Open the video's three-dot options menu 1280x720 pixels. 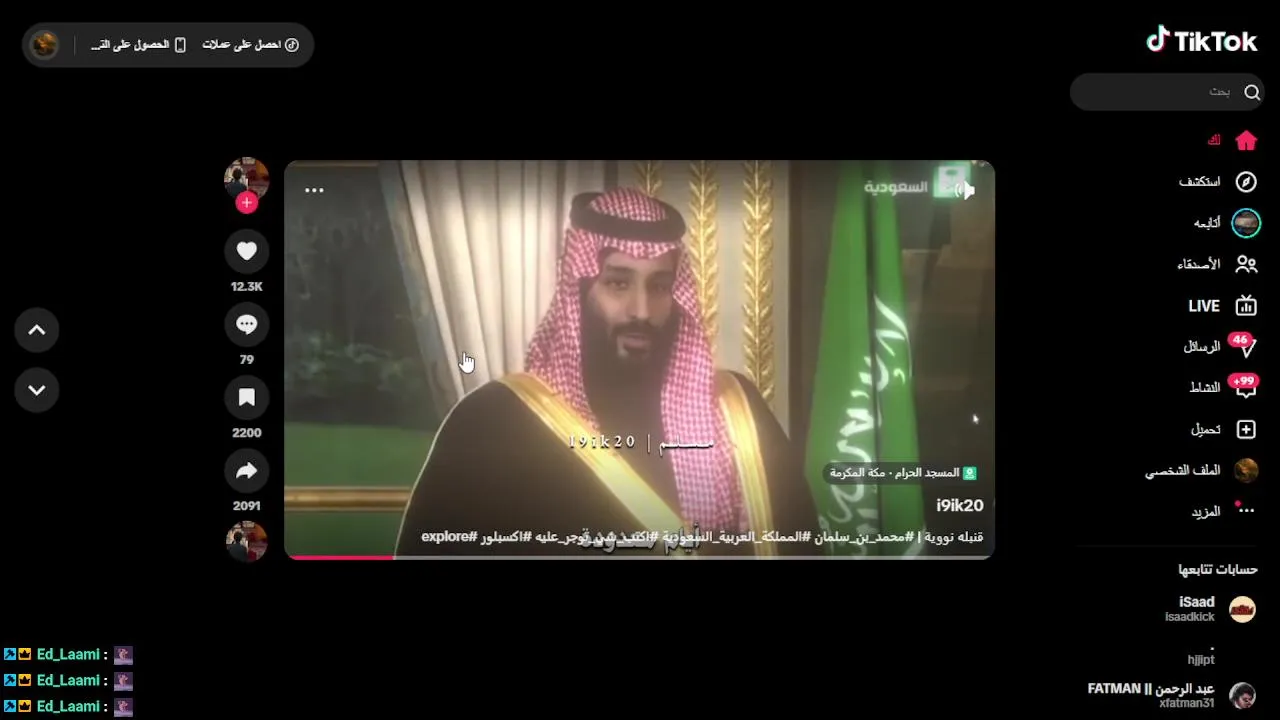(x=314, y=190)
